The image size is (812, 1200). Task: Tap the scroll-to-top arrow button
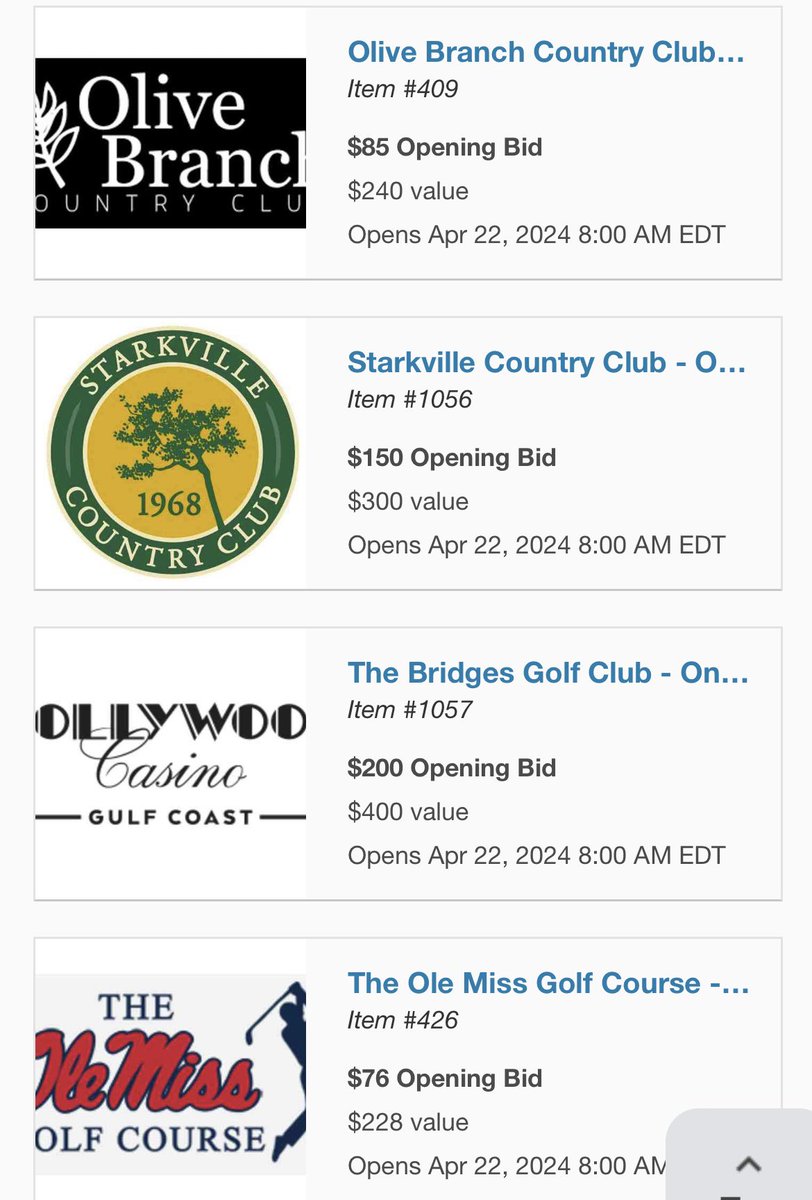click(748, 1163)
